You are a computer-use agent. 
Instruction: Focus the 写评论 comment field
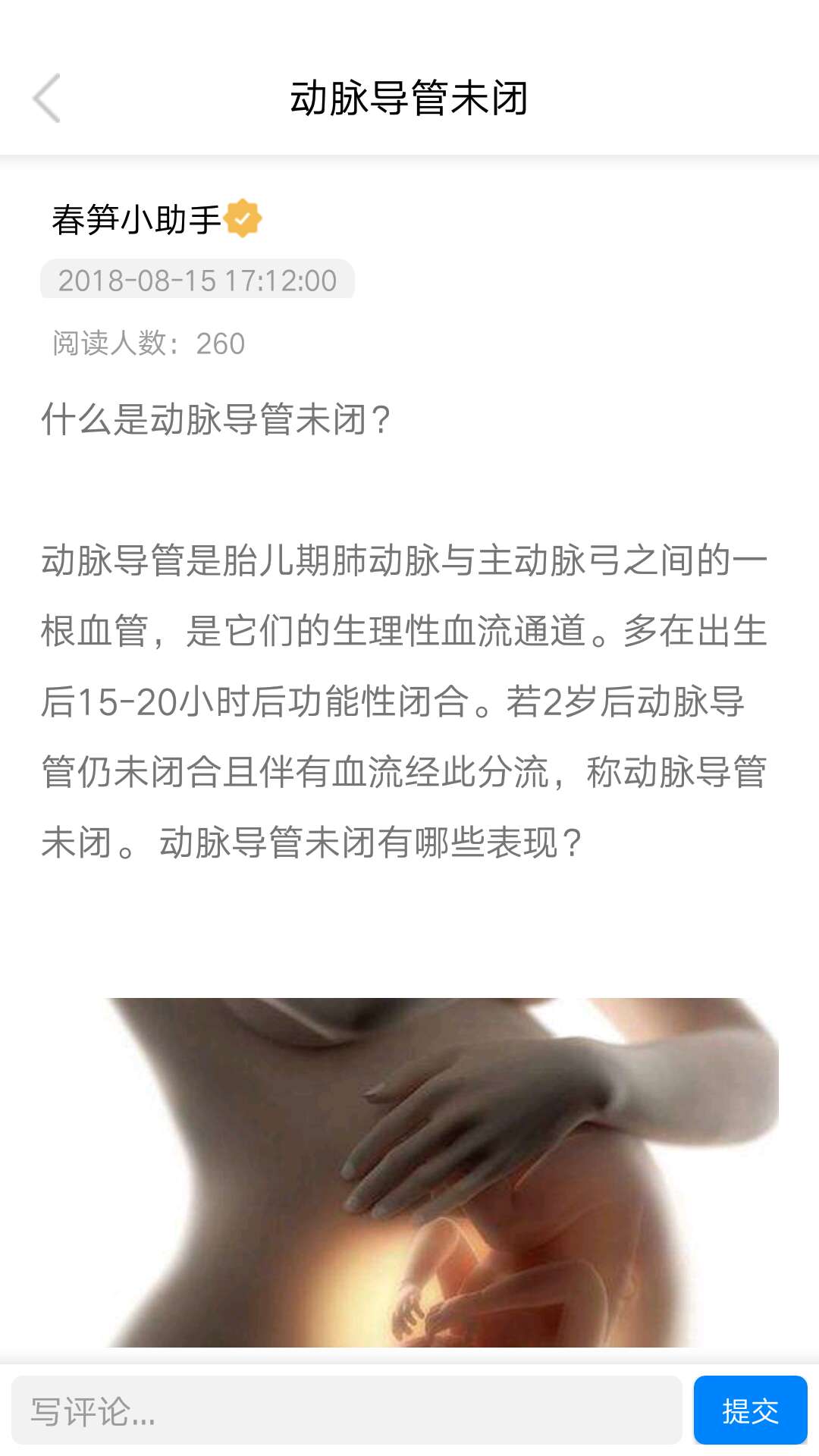[346, 1411]
